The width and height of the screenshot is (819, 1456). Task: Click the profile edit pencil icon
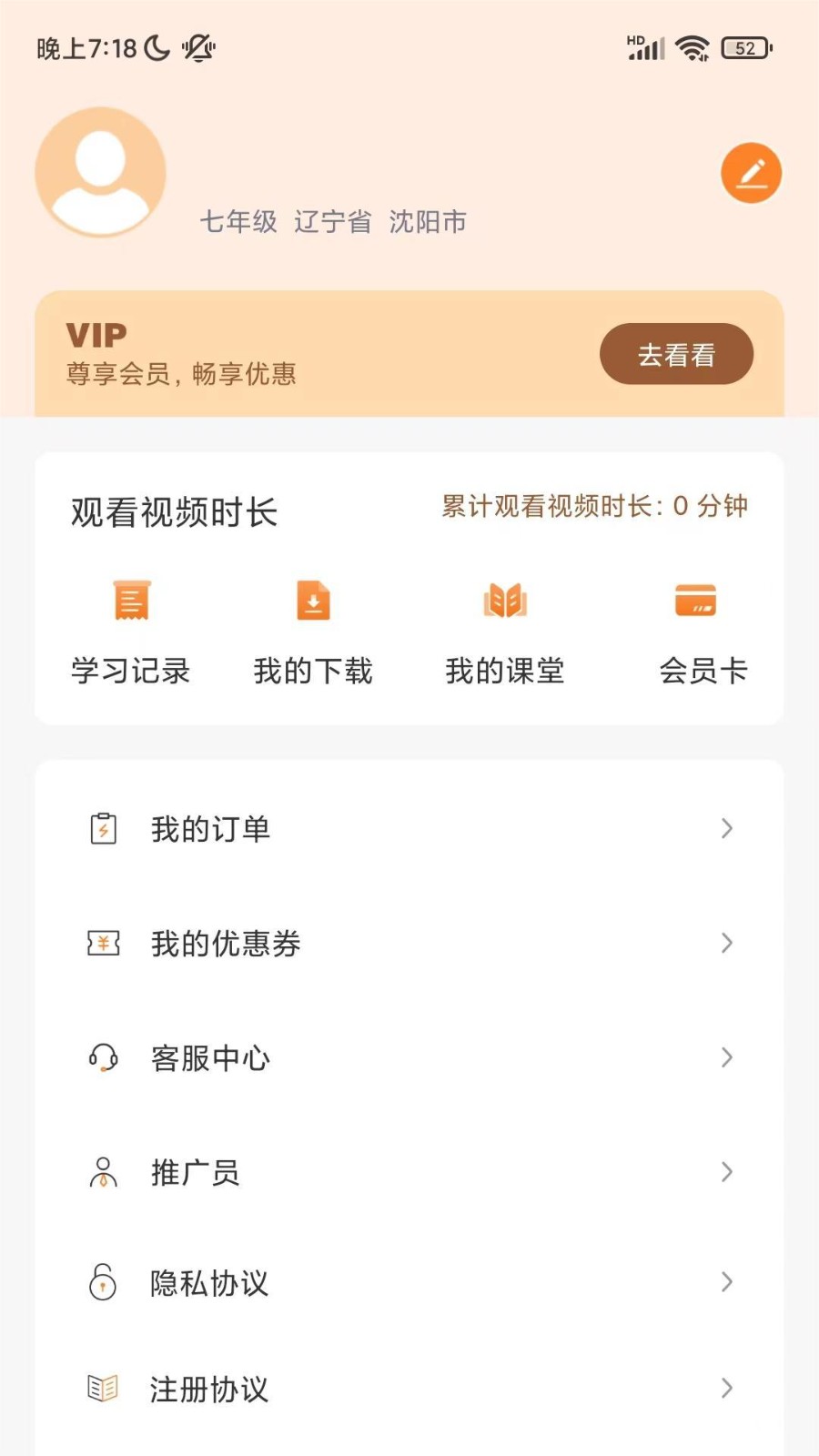click(750, 171)
